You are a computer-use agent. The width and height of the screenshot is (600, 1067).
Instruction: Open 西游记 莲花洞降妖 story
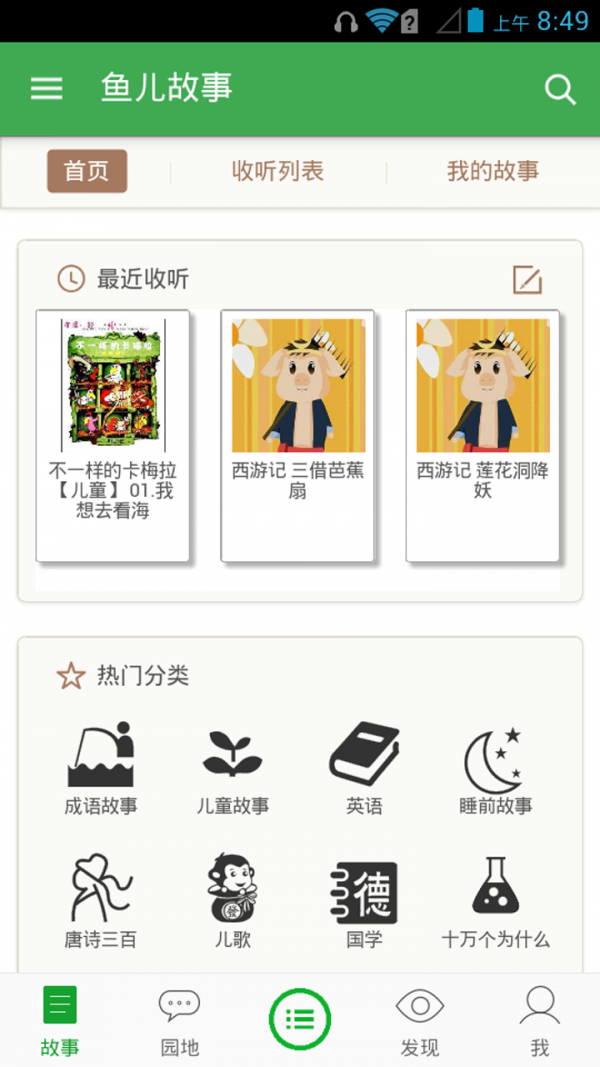[482, 435]
